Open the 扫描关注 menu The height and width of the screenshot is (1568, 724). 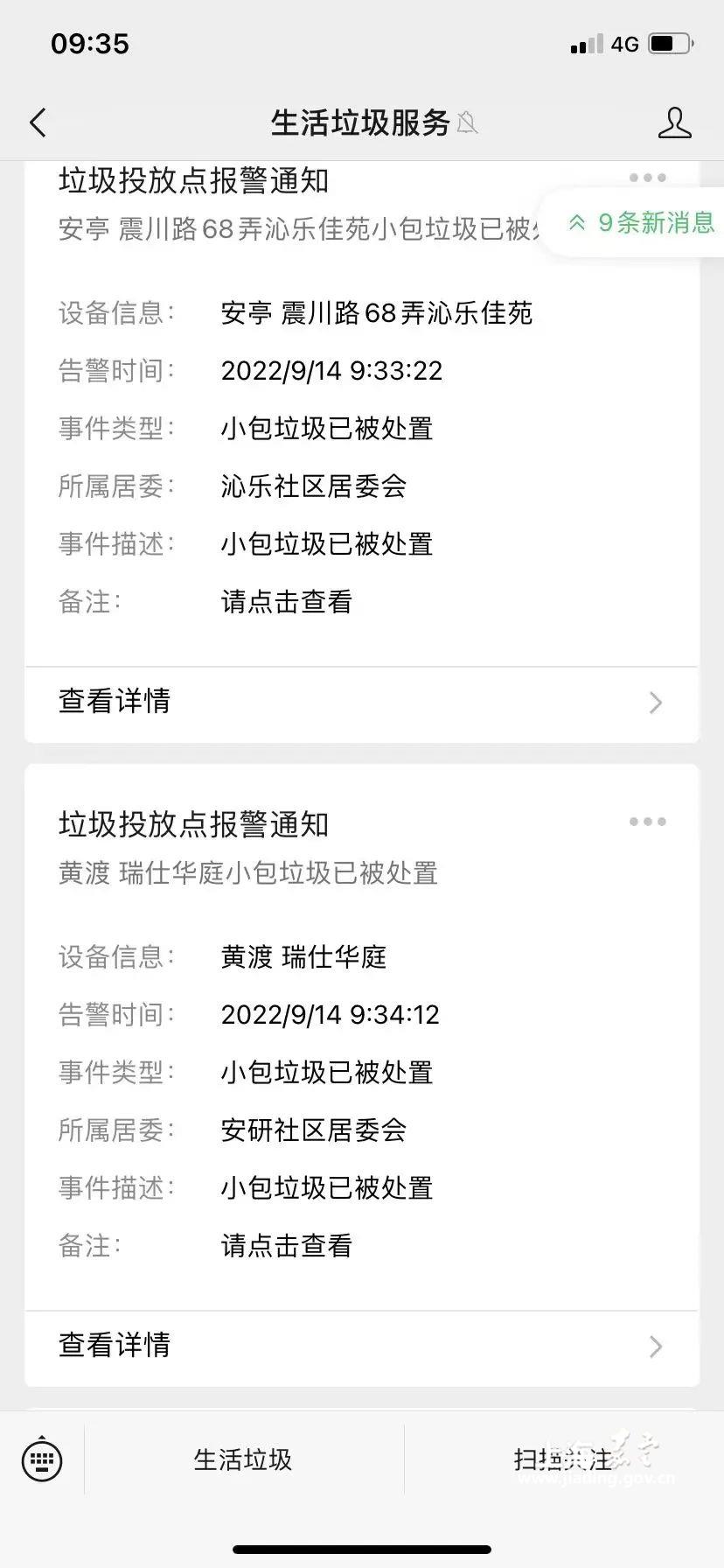tap(563, 1459)
